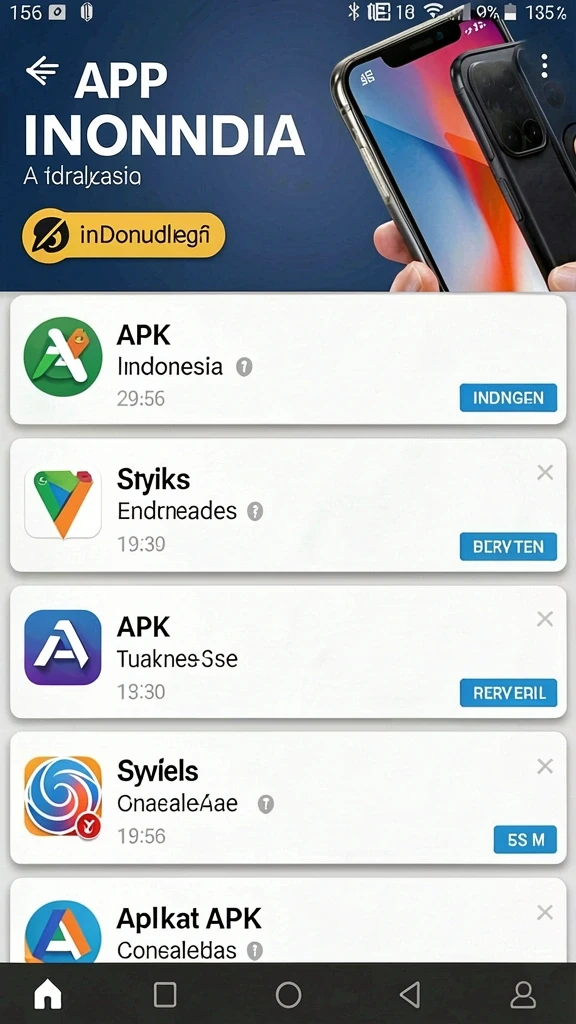Open recent apps with the square button
The width and height of the screenshot is (576, 1024).
165,995
